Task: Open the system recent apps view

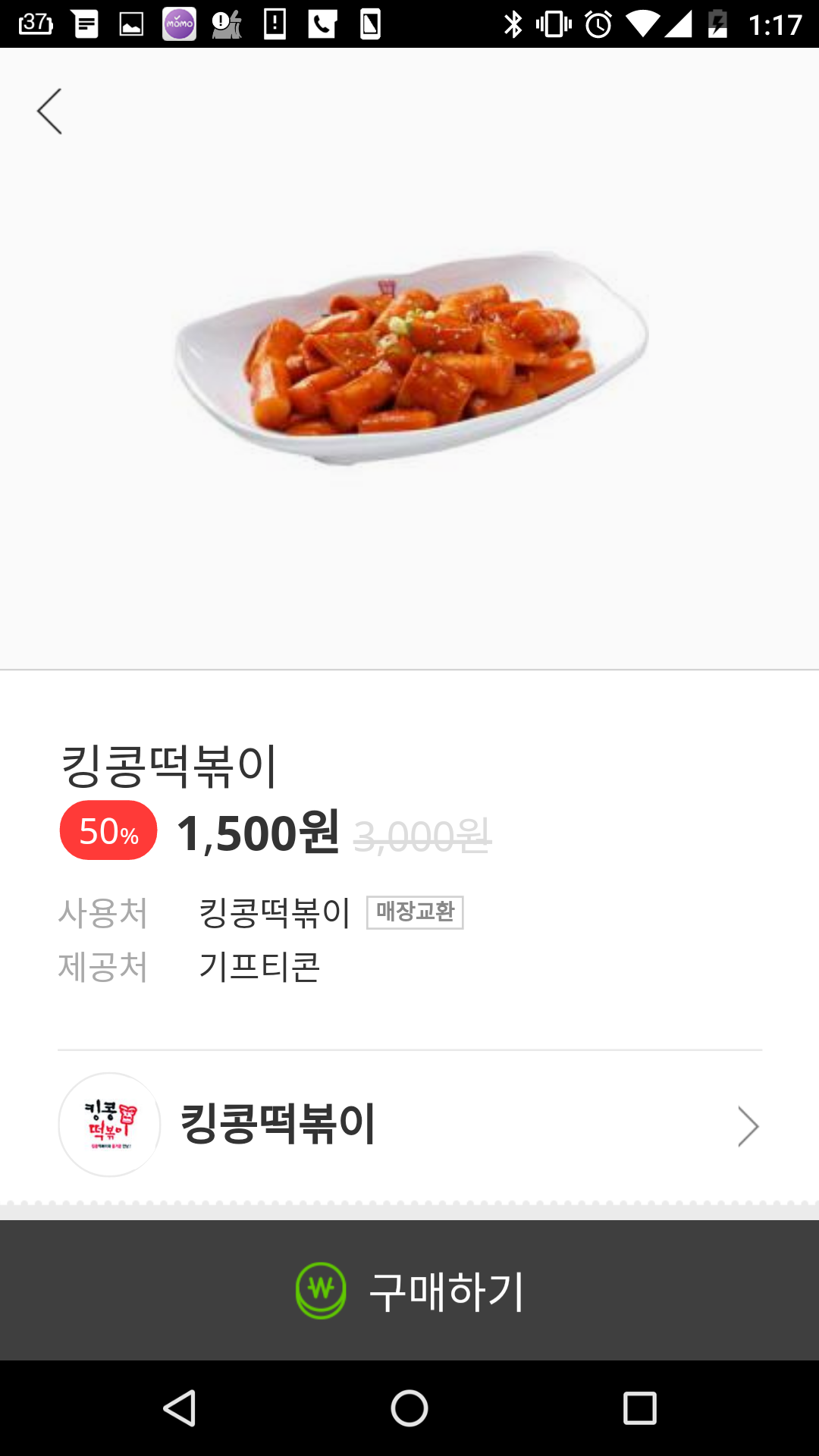Action: click(639, 1409)
